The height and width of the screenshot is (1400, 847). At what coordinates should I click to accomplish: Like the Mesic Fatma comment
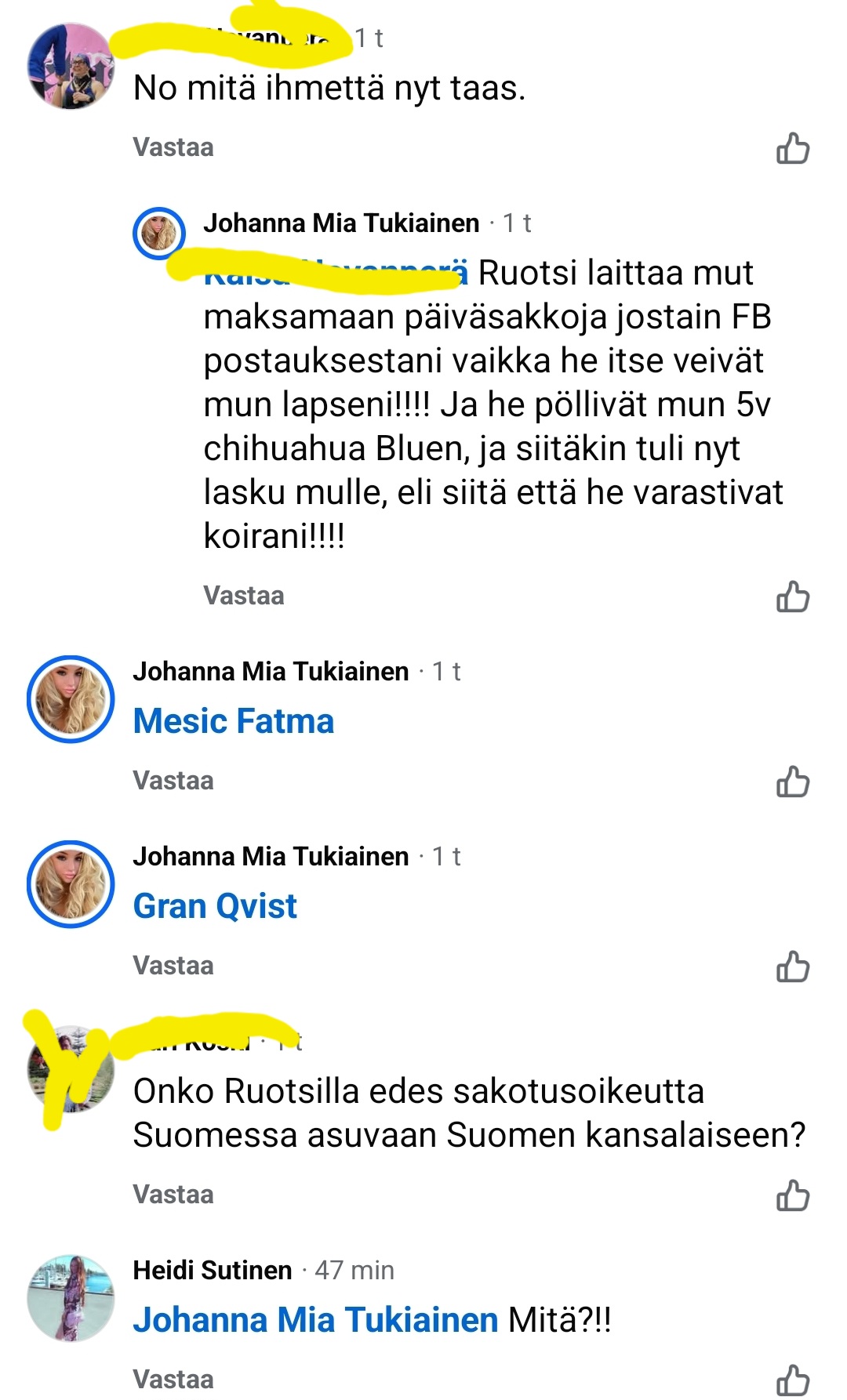coord(792,782)
